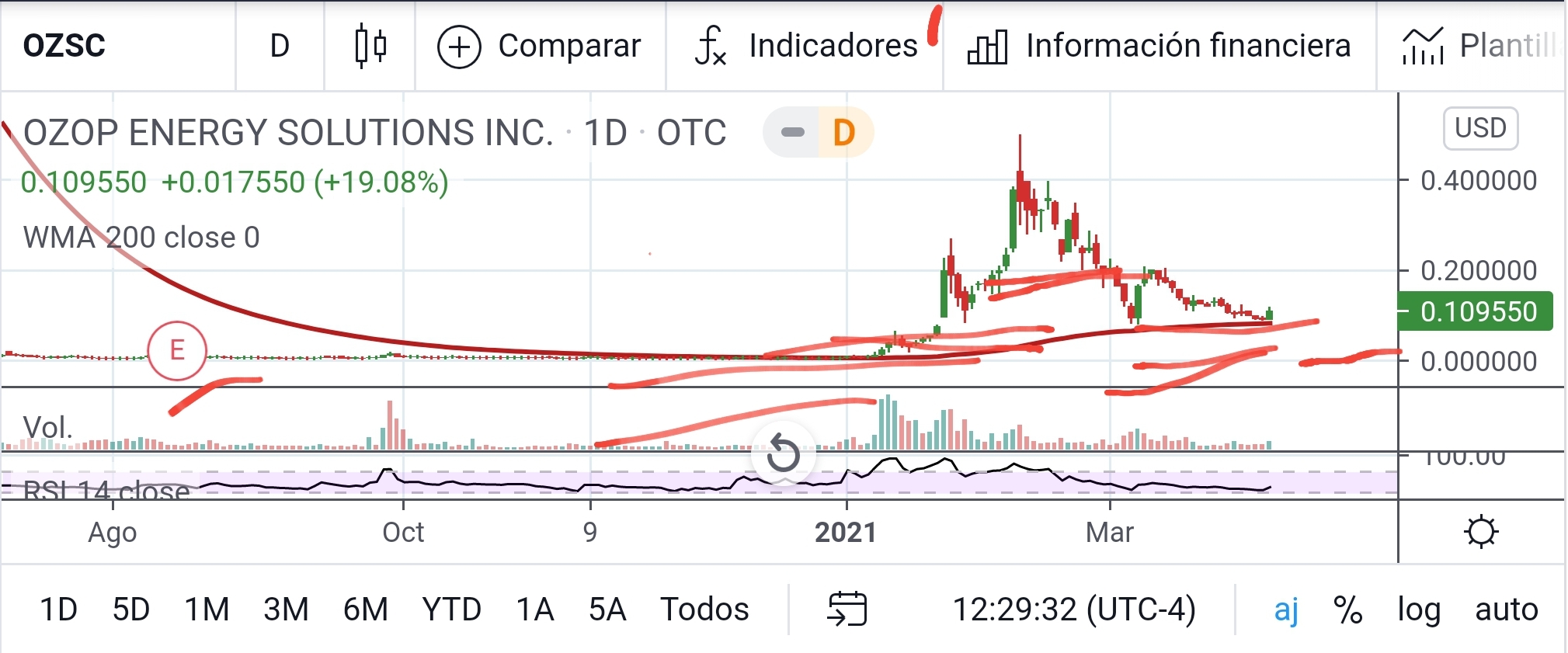This screenshot has width=1568, height=653.
Task: Open the chart settings gear icon
Action: click(x=1480, y=533)
